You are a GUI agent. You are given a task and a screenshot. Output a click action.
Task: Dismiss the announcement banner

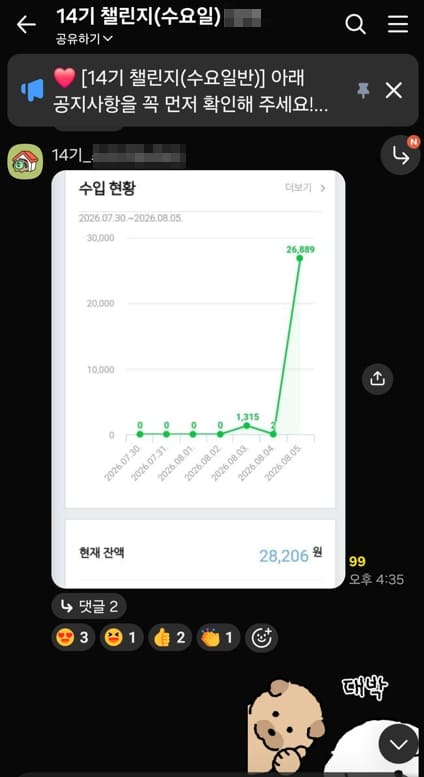394,90
